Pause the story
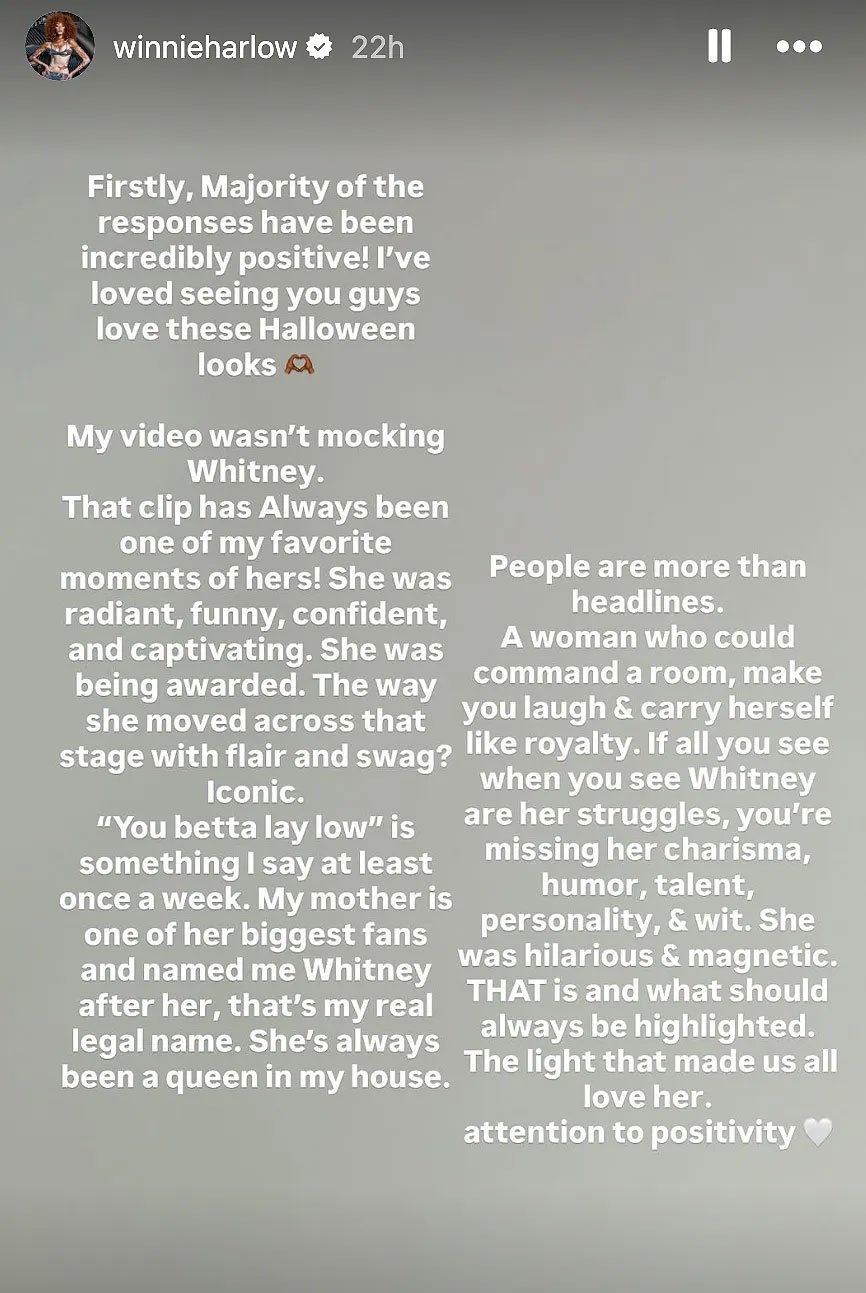This screenshot has height=1293, width=866. coord(719,46)
